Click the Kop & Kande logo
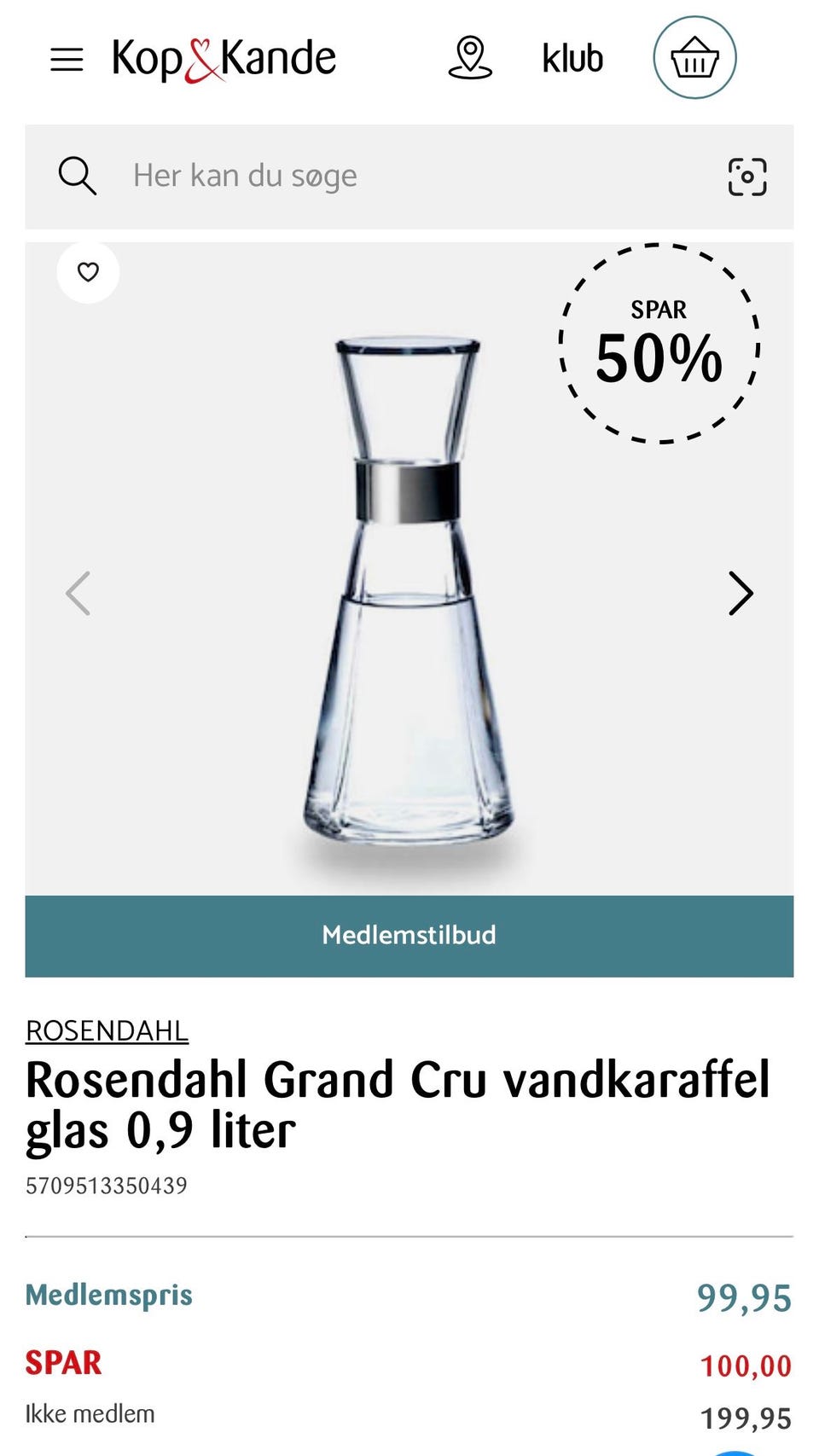Viewport: 819px width, 1456px height. 224,57
